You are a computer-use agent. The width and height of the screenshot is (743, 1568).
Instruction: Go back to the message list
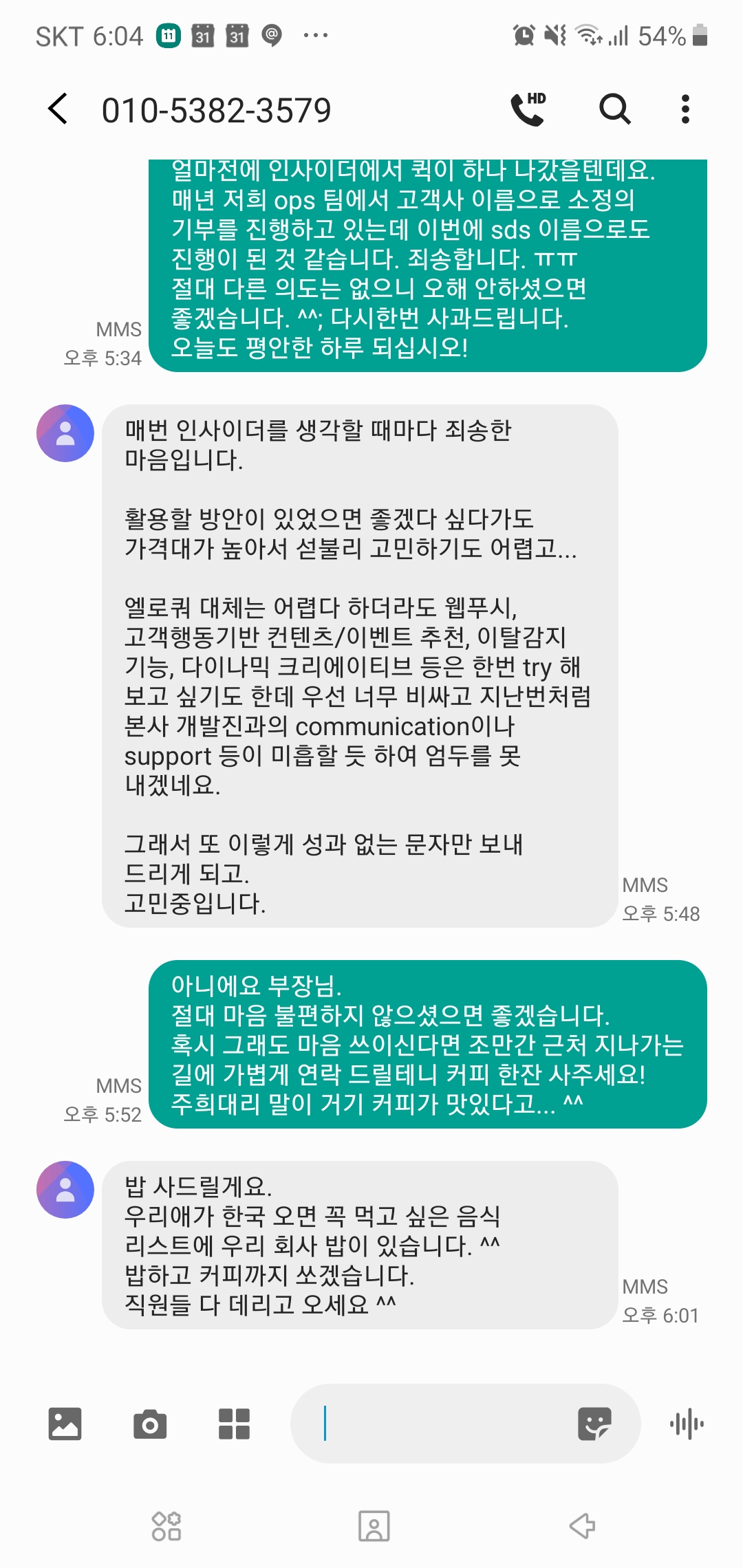(58, 109)
